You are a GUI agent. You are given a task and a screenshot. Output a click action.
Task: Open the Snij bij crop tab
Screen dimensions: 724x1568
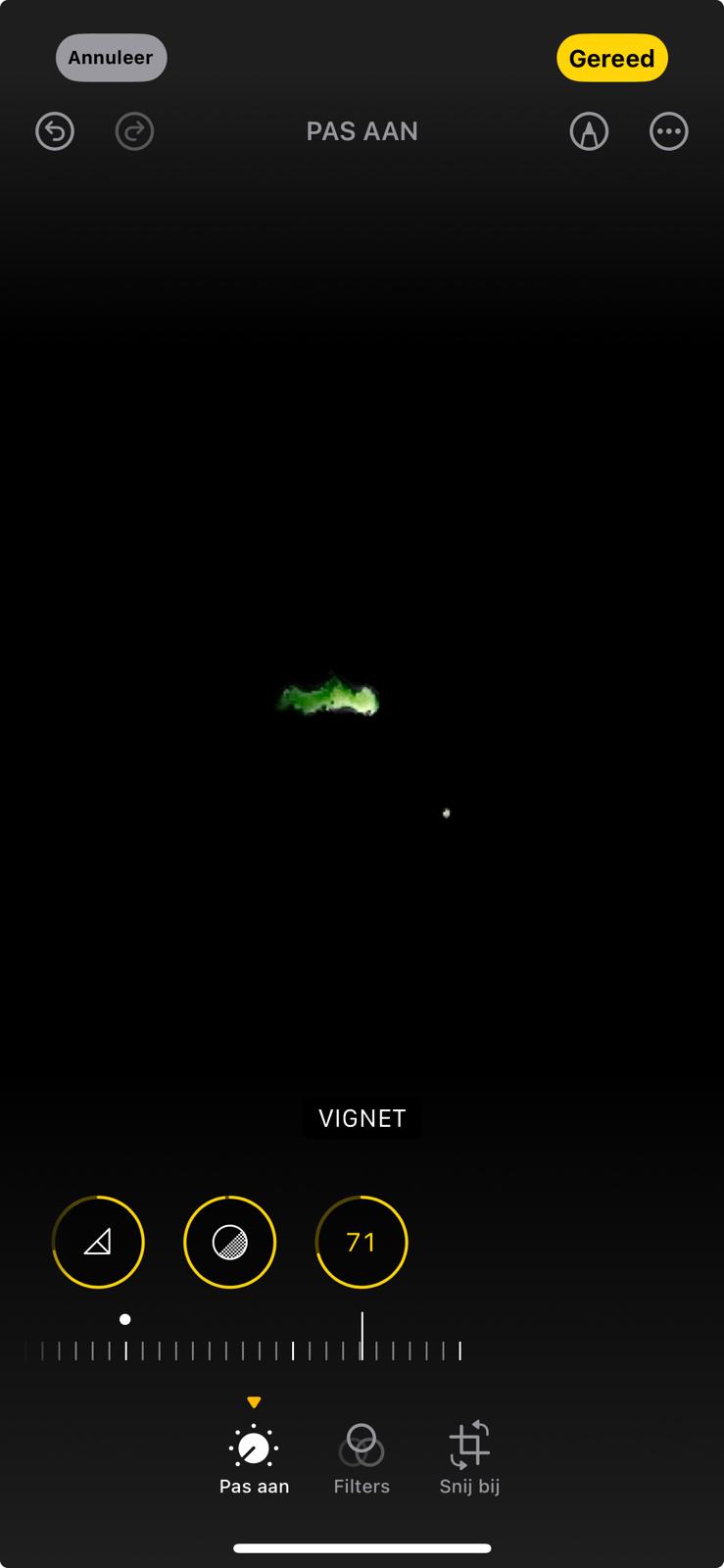[469, 1459]
